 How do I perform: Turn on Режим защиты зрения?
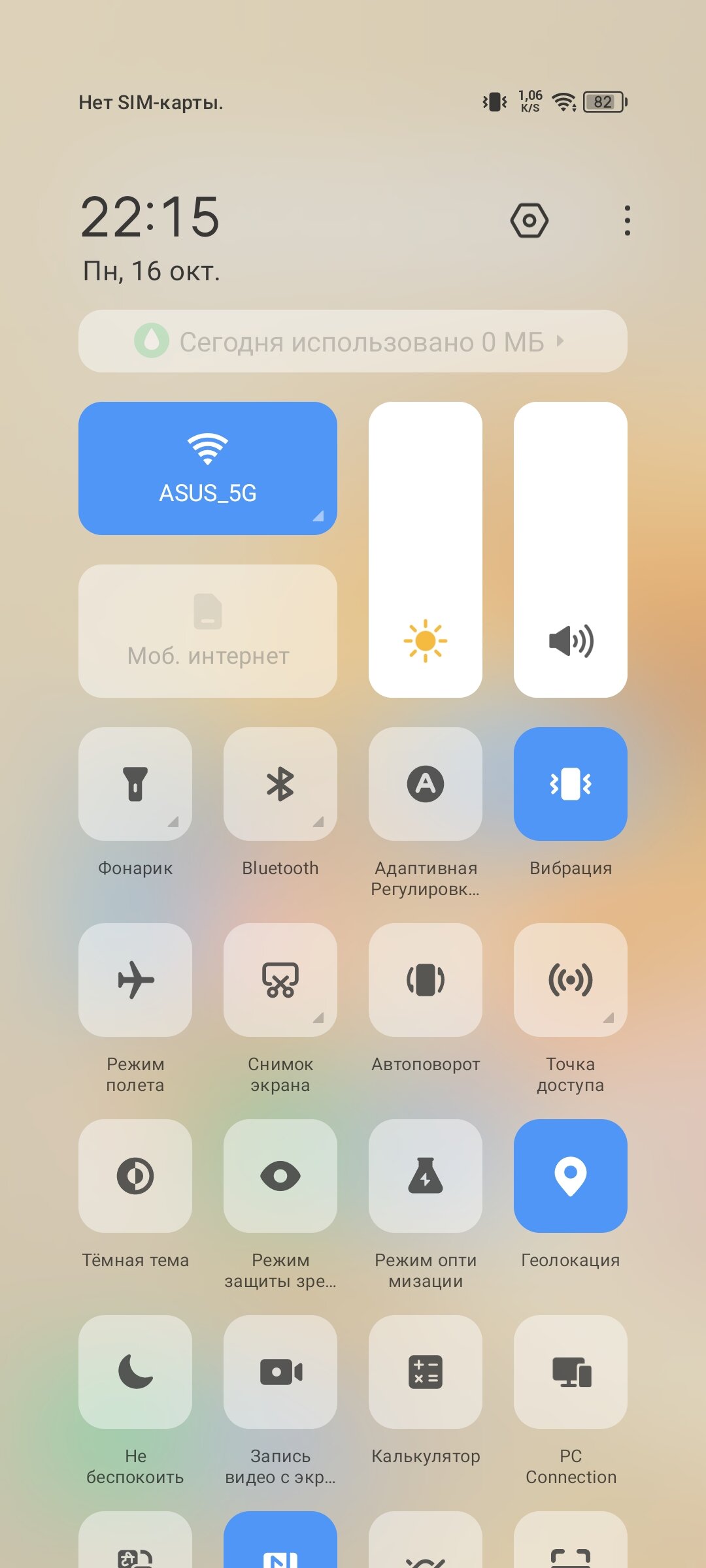280,1176
